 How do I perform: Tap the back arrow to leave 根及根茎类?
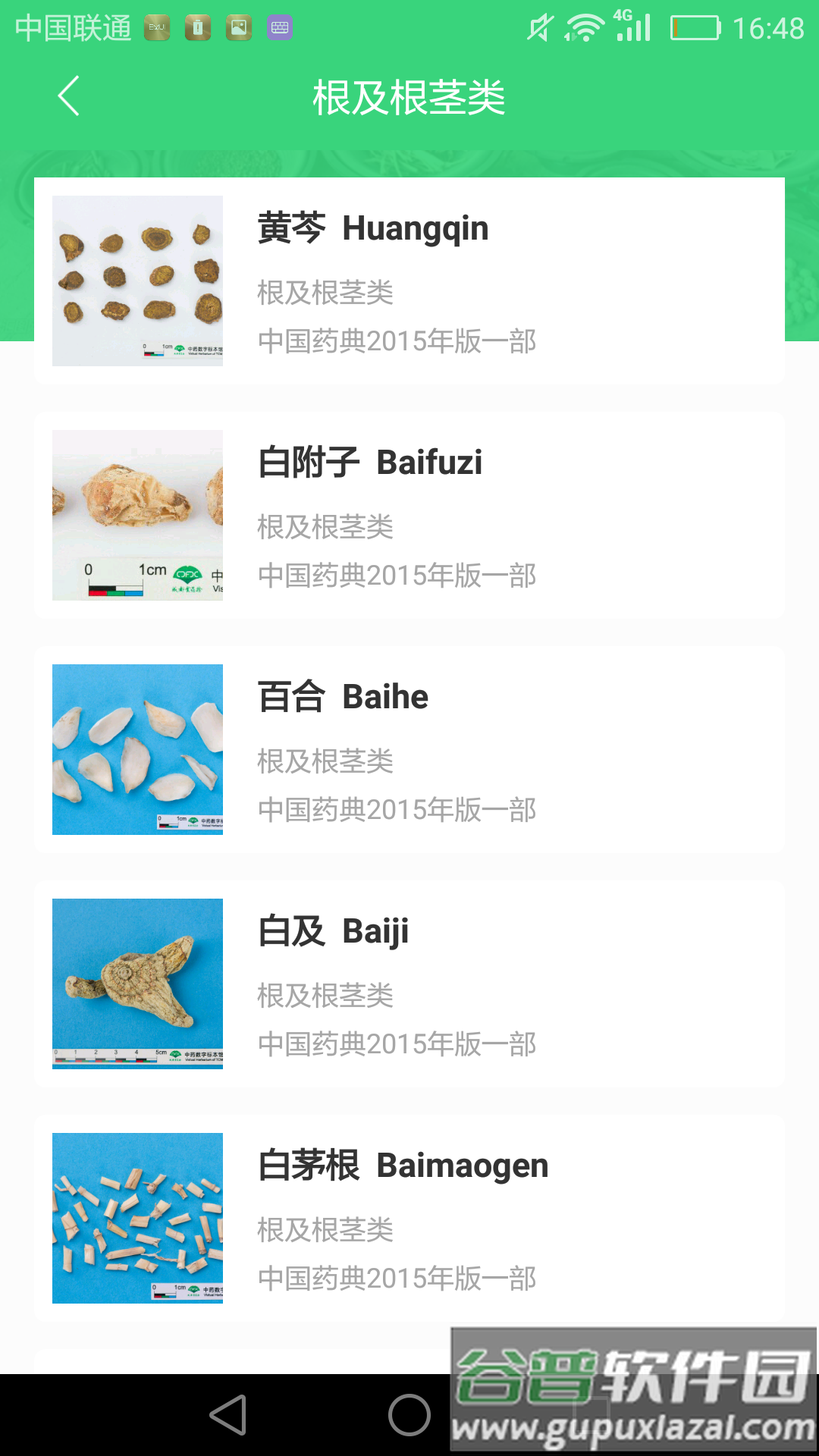pos(68,96)
